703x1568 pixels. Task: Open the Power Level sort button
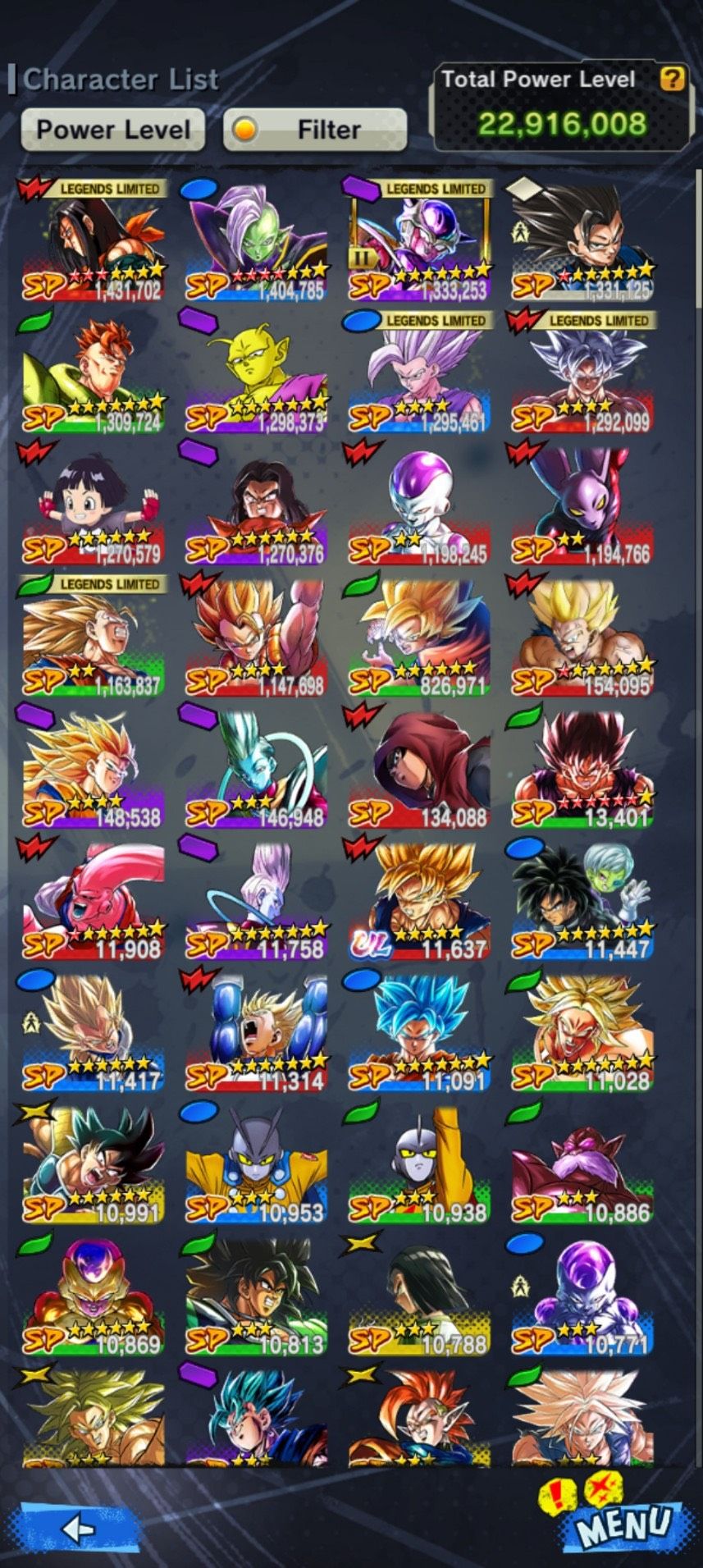[112, 130]
